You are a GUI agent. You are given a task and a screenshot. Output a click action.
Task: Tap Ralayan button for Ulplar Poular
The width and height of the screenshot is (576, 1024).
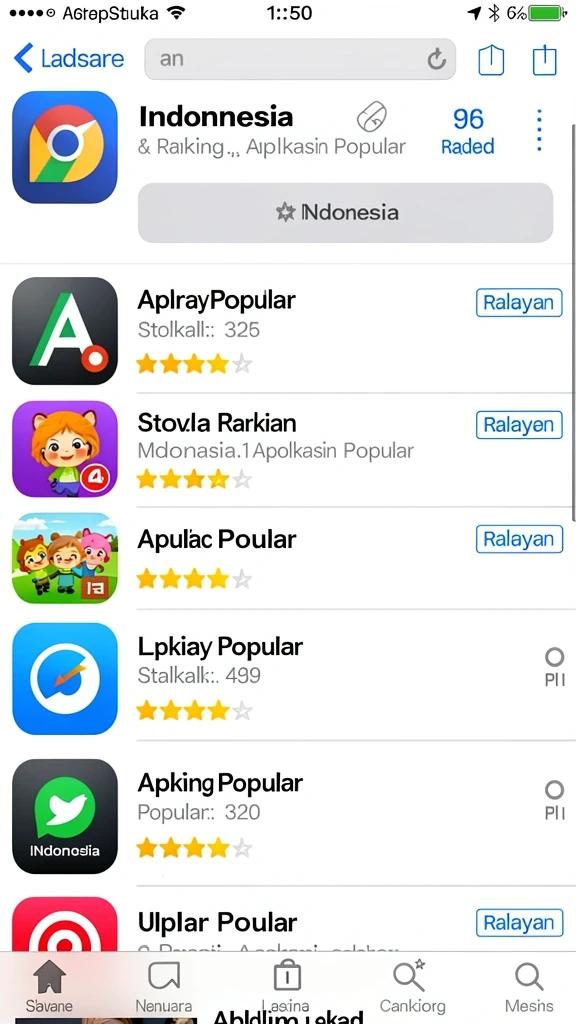(x=519, y=923)
